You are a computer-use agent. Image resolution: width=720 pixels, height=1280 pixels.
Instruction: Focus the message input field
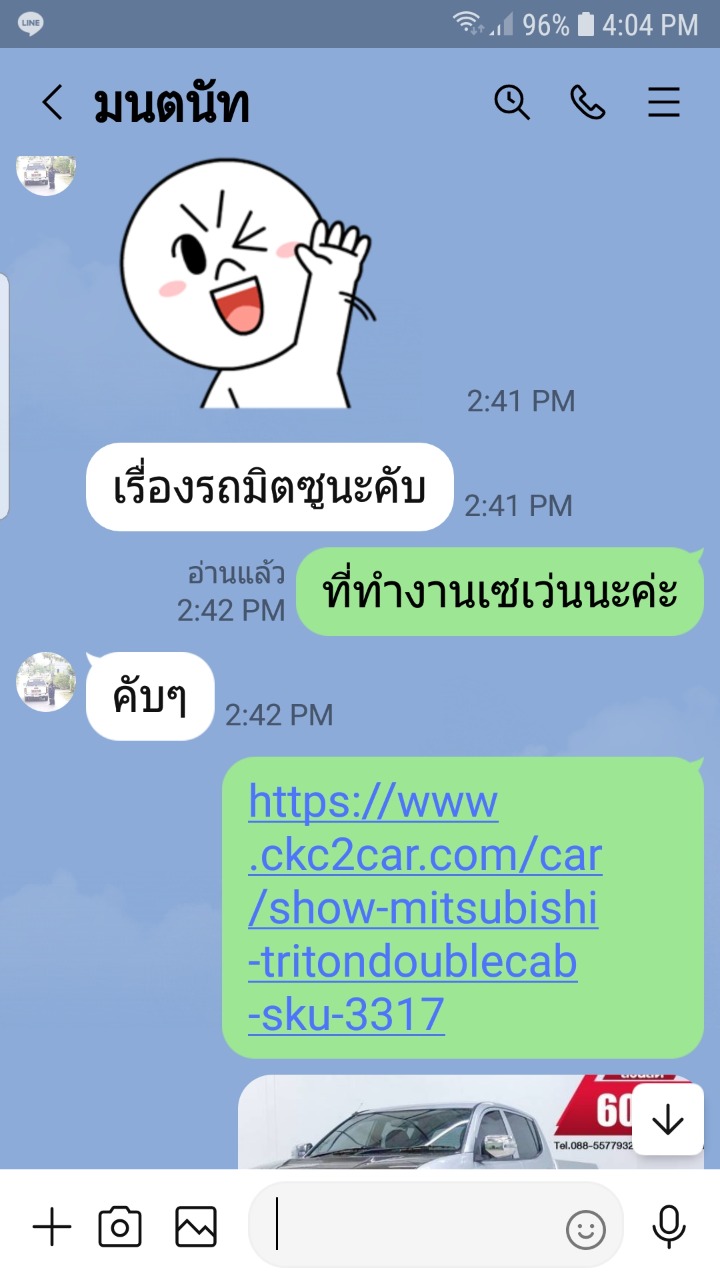point(410,1226)
